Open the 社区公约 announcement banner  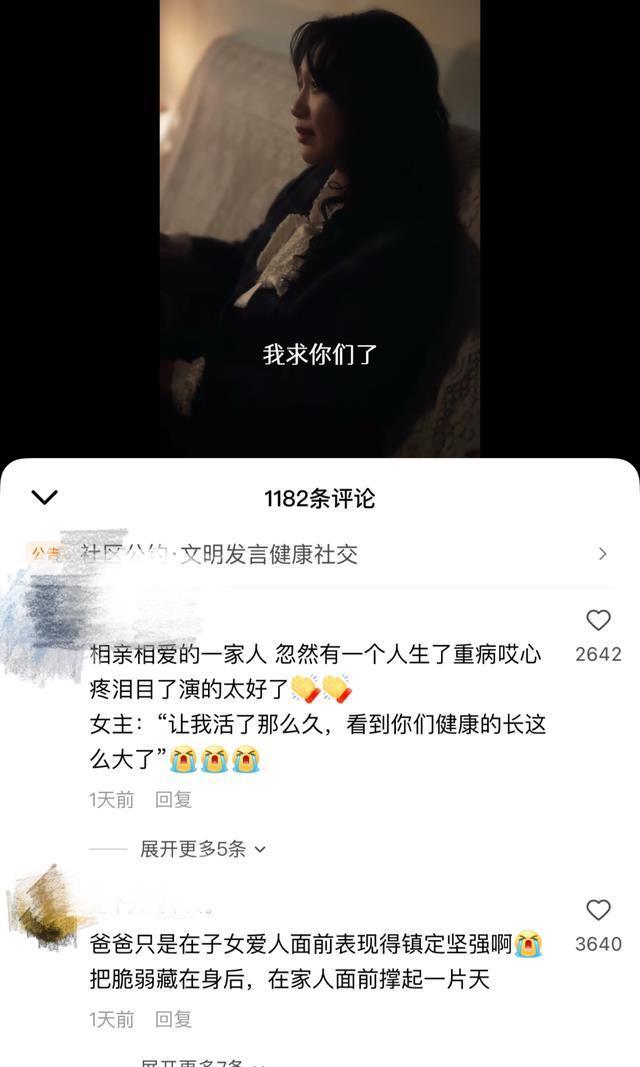318,554
